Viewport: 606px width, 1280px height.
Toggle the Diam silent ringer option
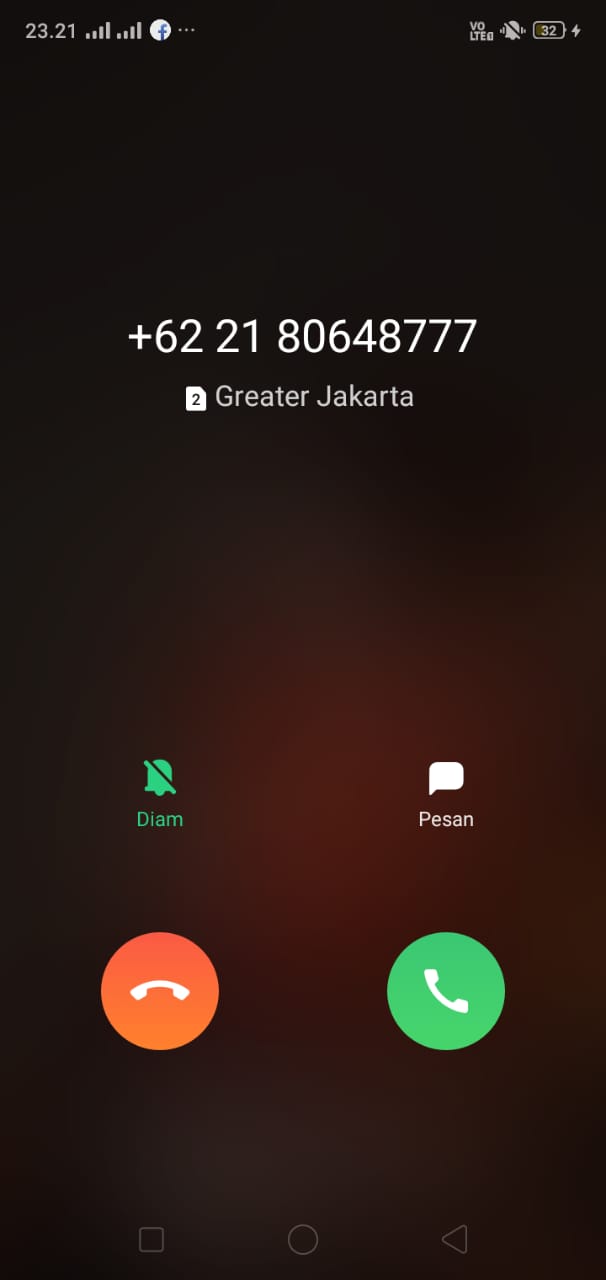tap(160, 794)
